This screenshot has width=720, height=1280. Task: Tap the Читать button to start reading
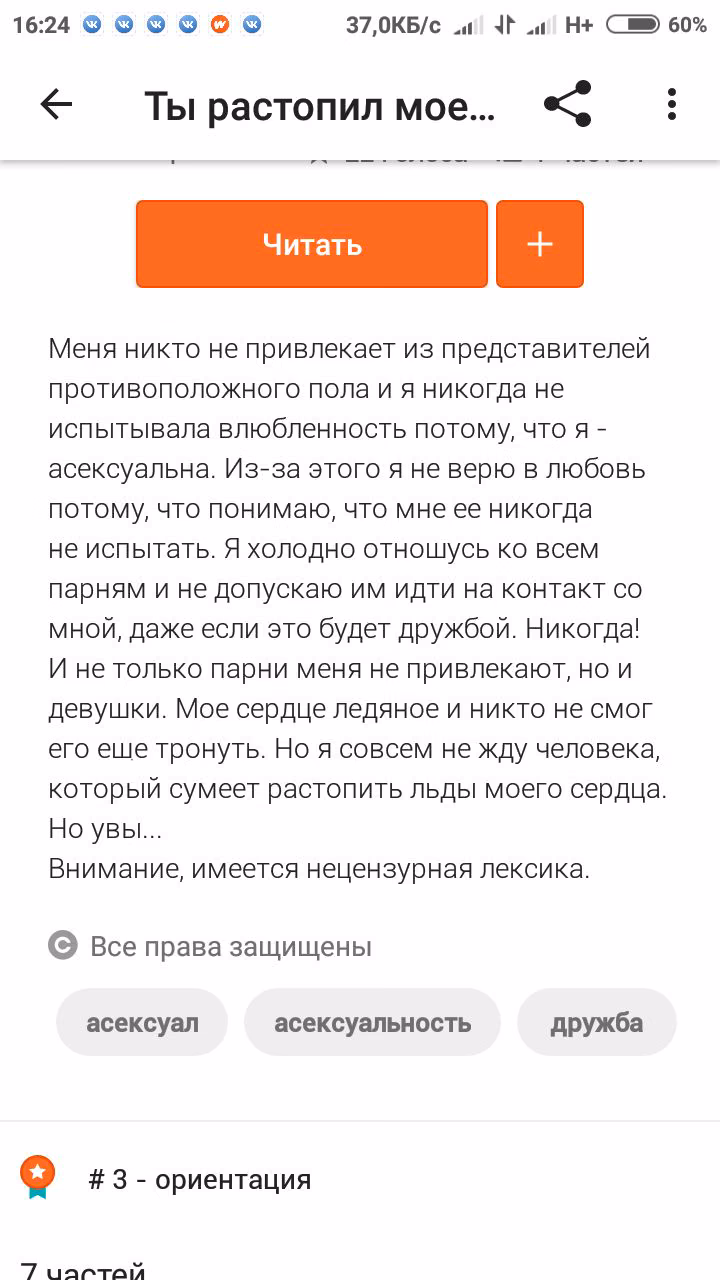point(312,244)
